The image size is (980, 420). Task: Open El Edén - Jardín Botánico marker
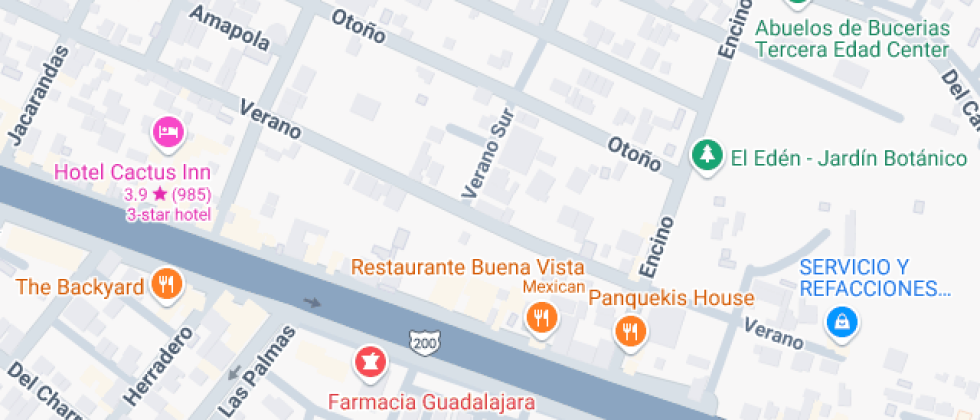(707, 155)
